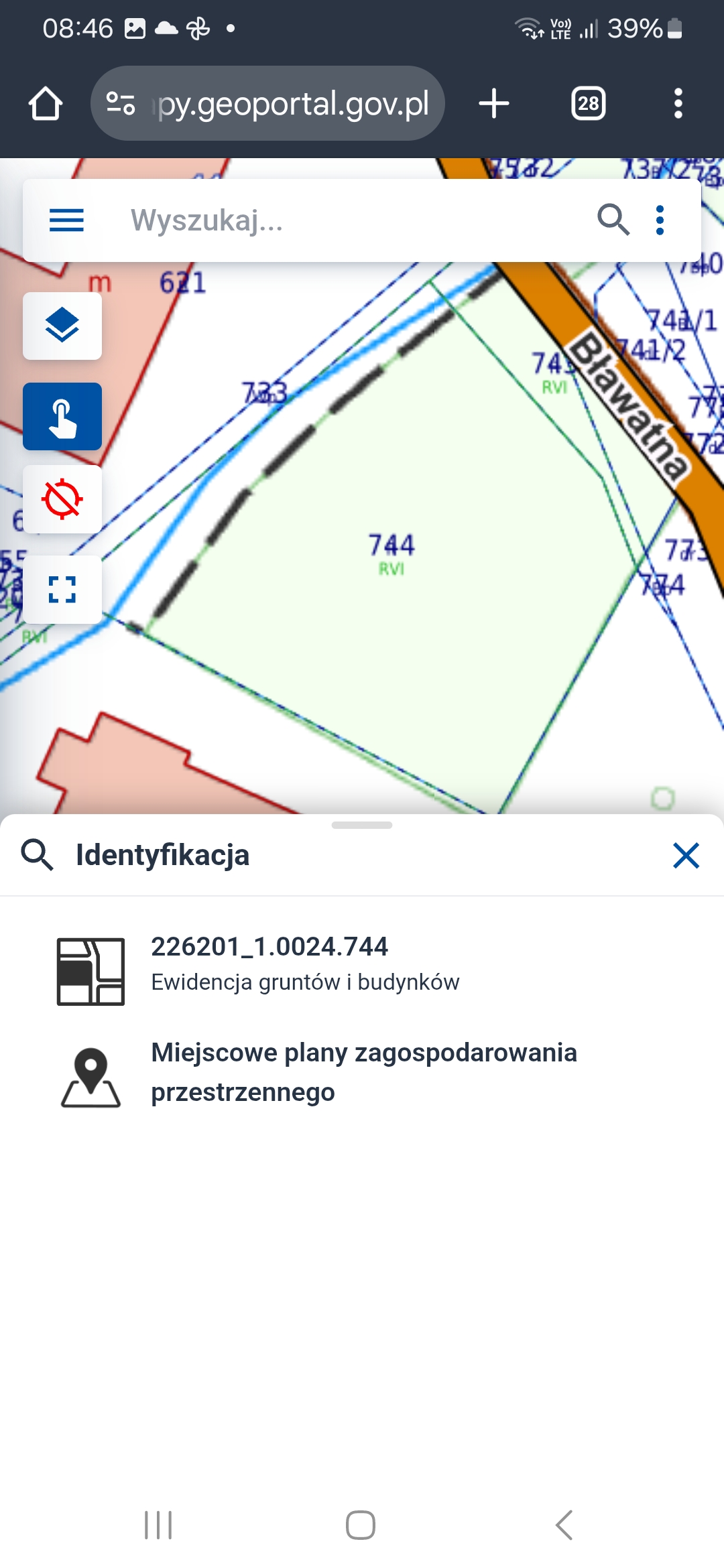Viewport: 724px width, 1568px height.
Task: Switch the map to fullscreen
Action: tap(62, 590)
